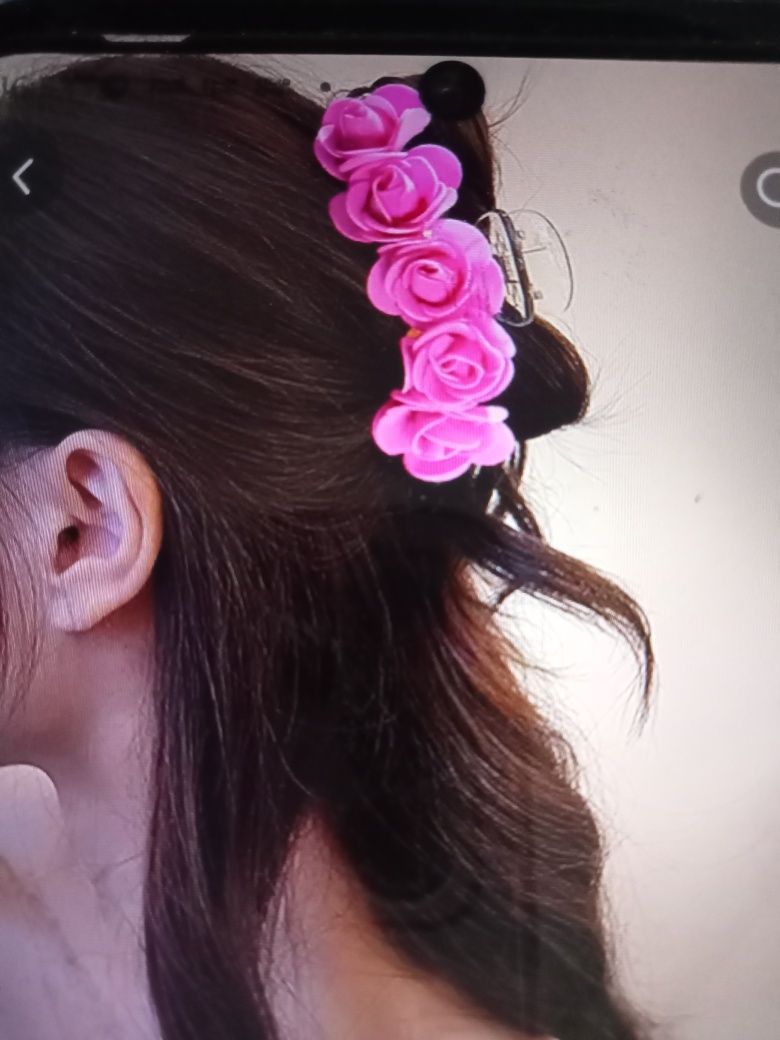Tap the round search icon at the edge

[x=765, y=188]
